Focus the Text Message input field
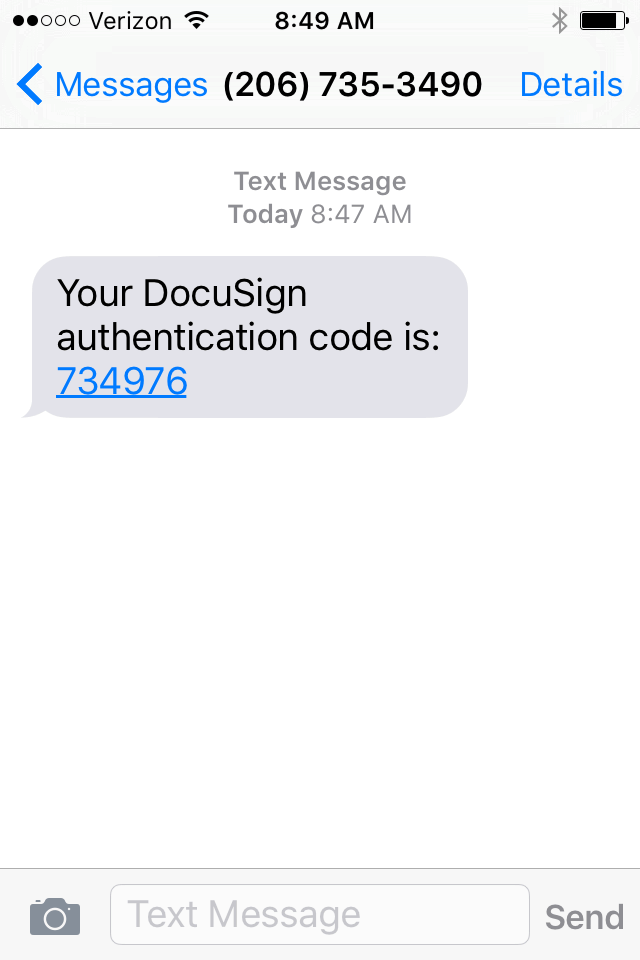Image resolution: width=640 pixels, height=960 pixels. pos(319,914)
